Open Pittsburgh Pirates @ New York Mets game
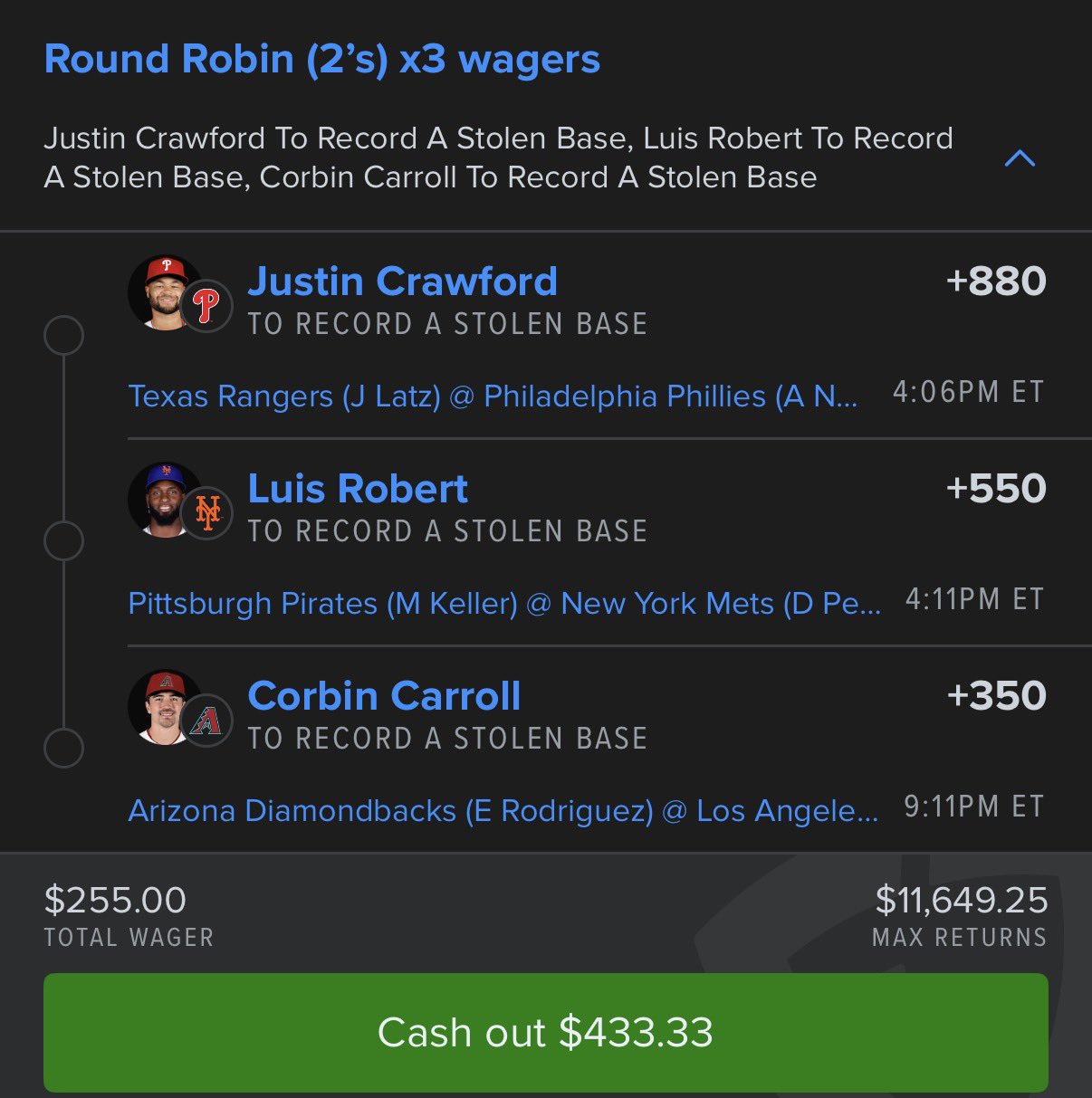This screenshot has width=1092, height=1098. click(503, 604)
